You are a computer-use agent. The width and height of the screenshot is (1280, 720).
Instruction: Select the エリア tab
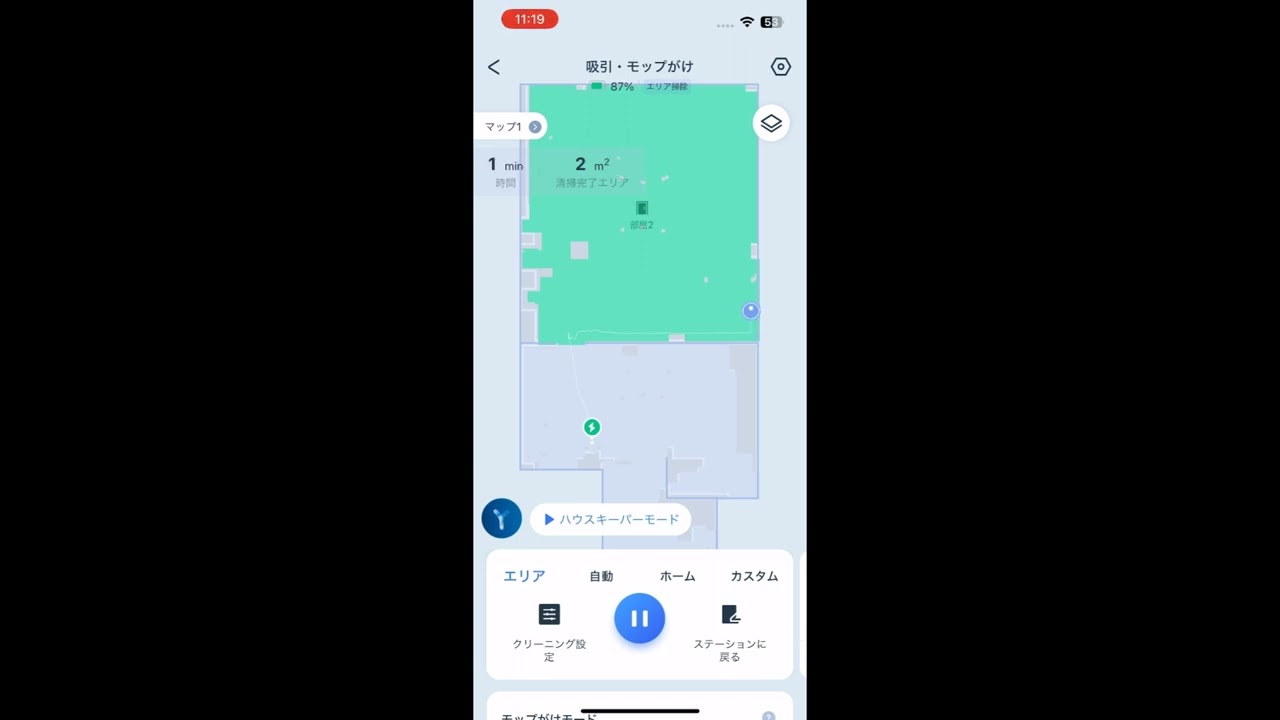524,576
